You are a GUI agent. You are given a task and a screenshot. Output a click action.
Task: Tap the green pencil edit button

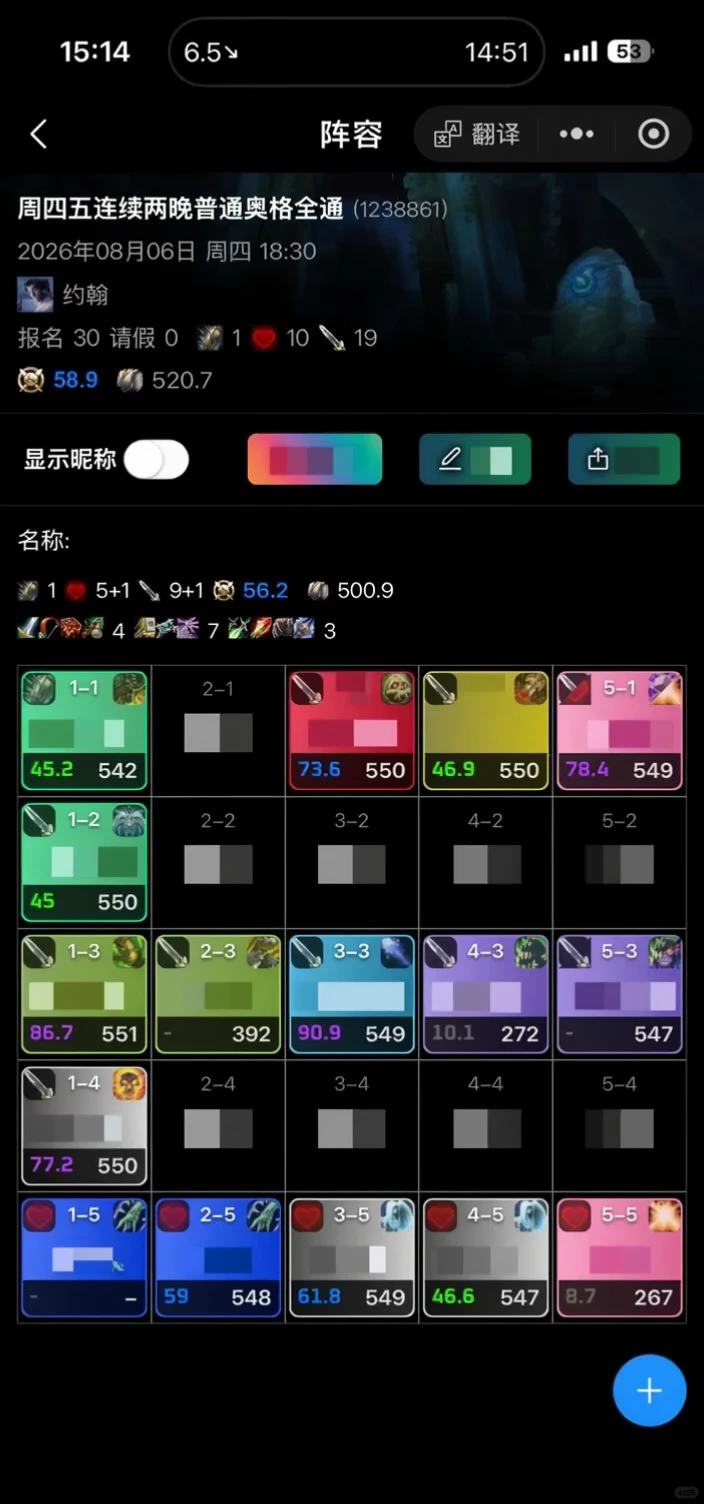click(x=475, y=459)
